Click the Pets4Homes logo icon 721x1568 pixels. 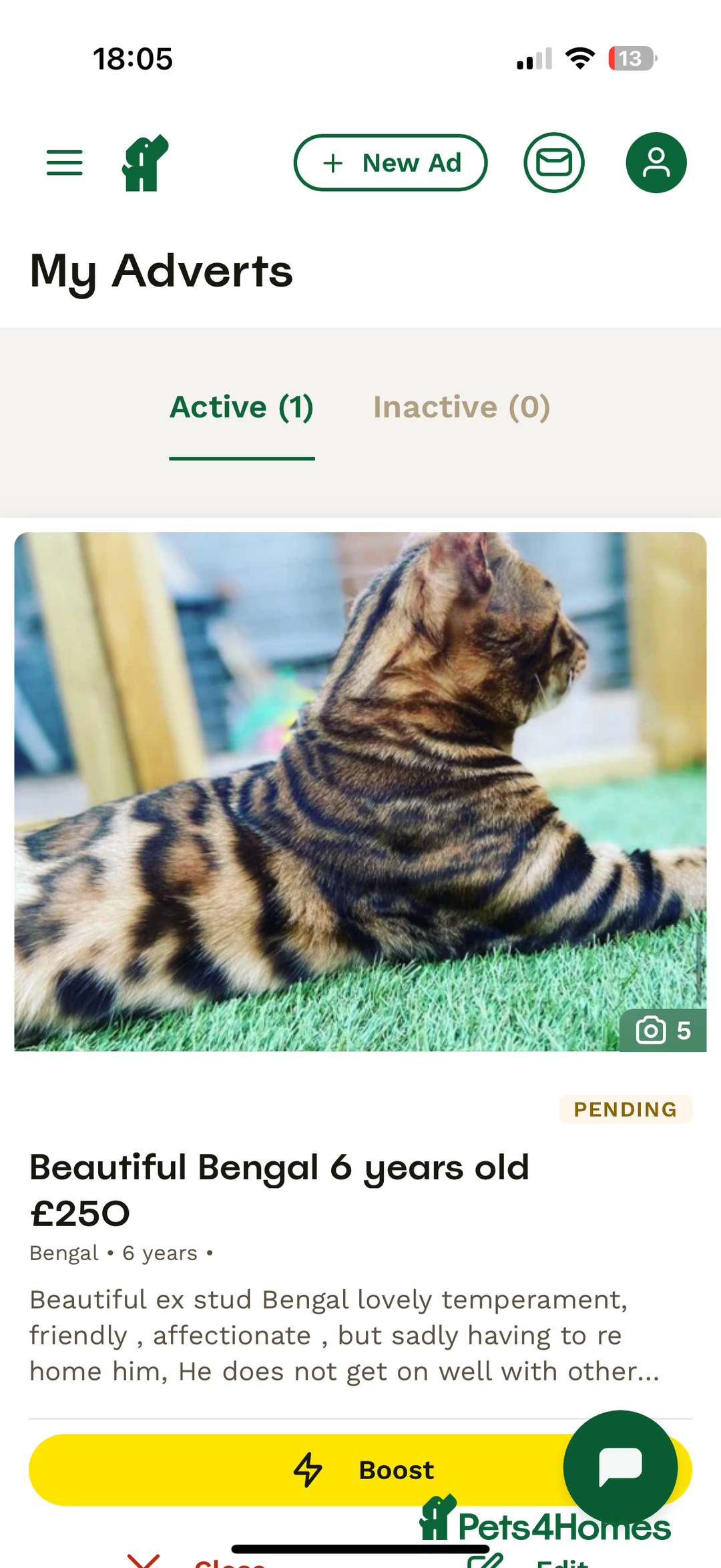142,162
